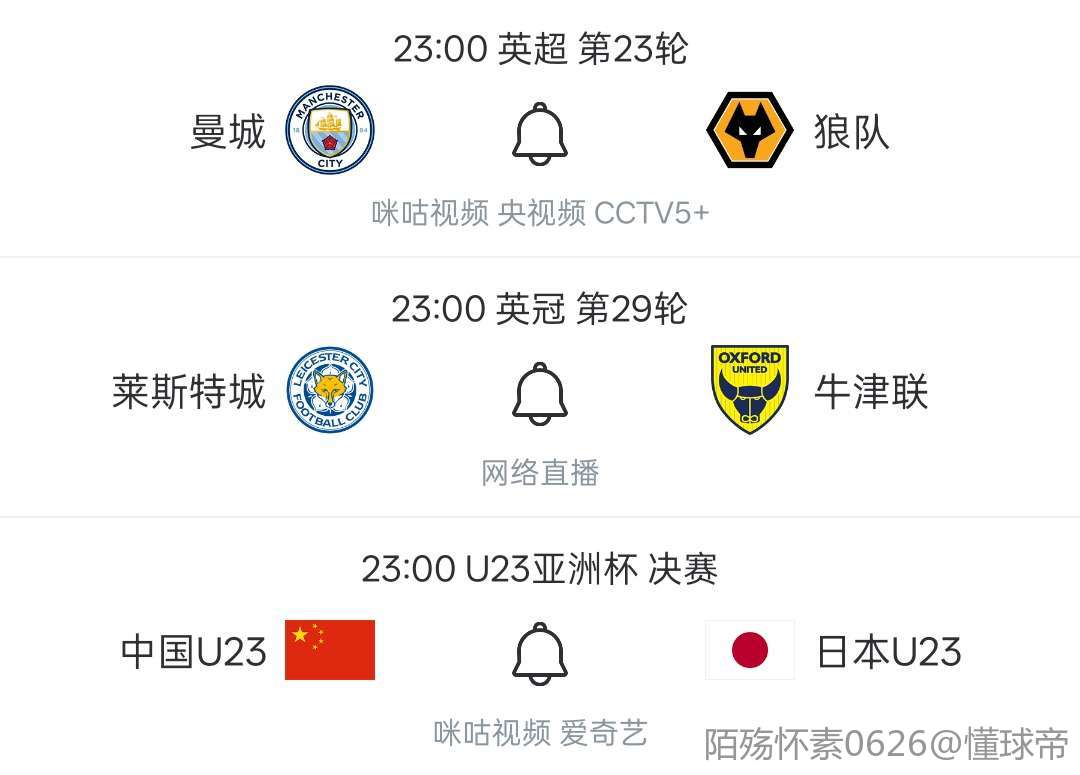Open the U23亚洲杯 决赛 match row
Image resolution: width=1080 pixels, height=775 pixels.
click(540, 570)
